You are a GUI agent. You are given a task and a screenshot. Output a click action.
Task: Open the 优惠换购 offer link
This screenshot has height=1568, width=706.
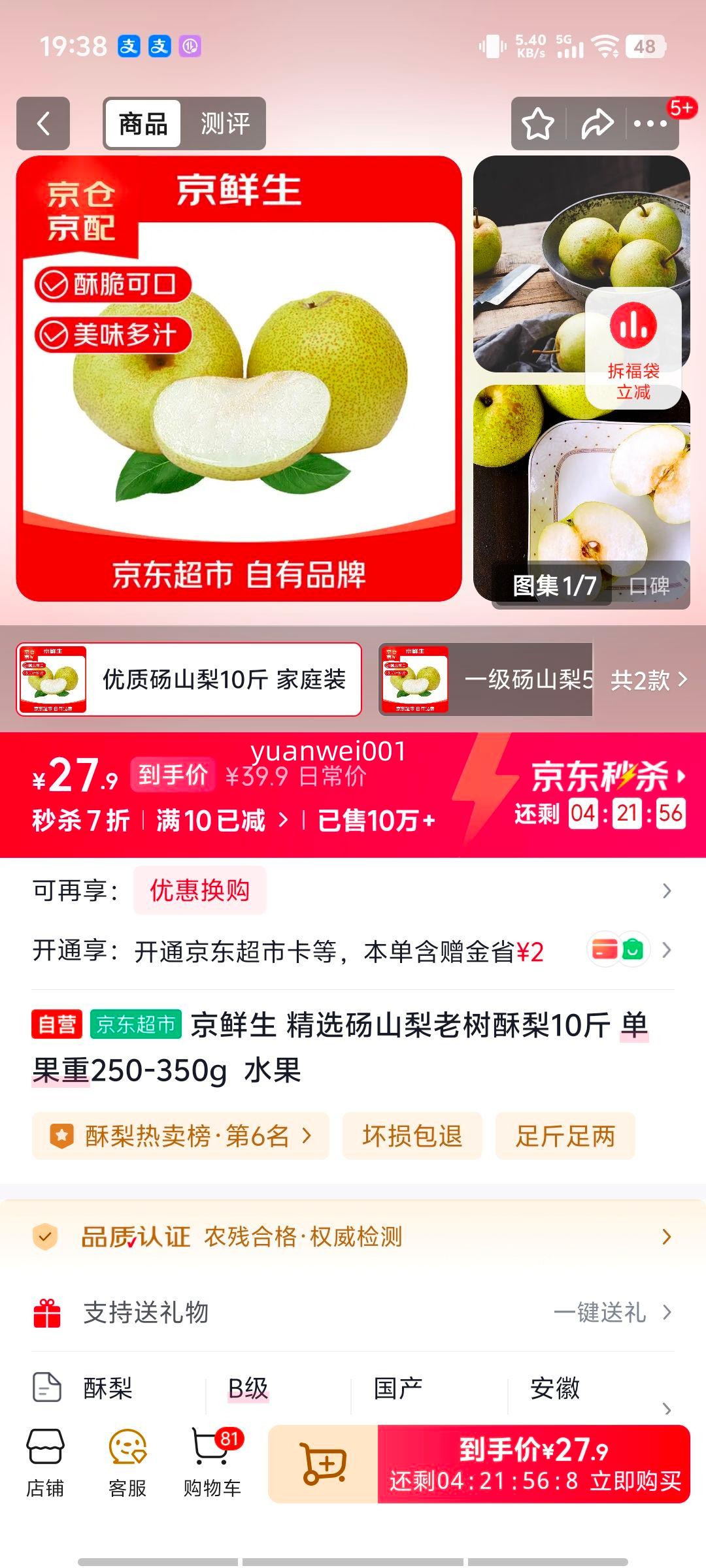(x=199, y=890)
